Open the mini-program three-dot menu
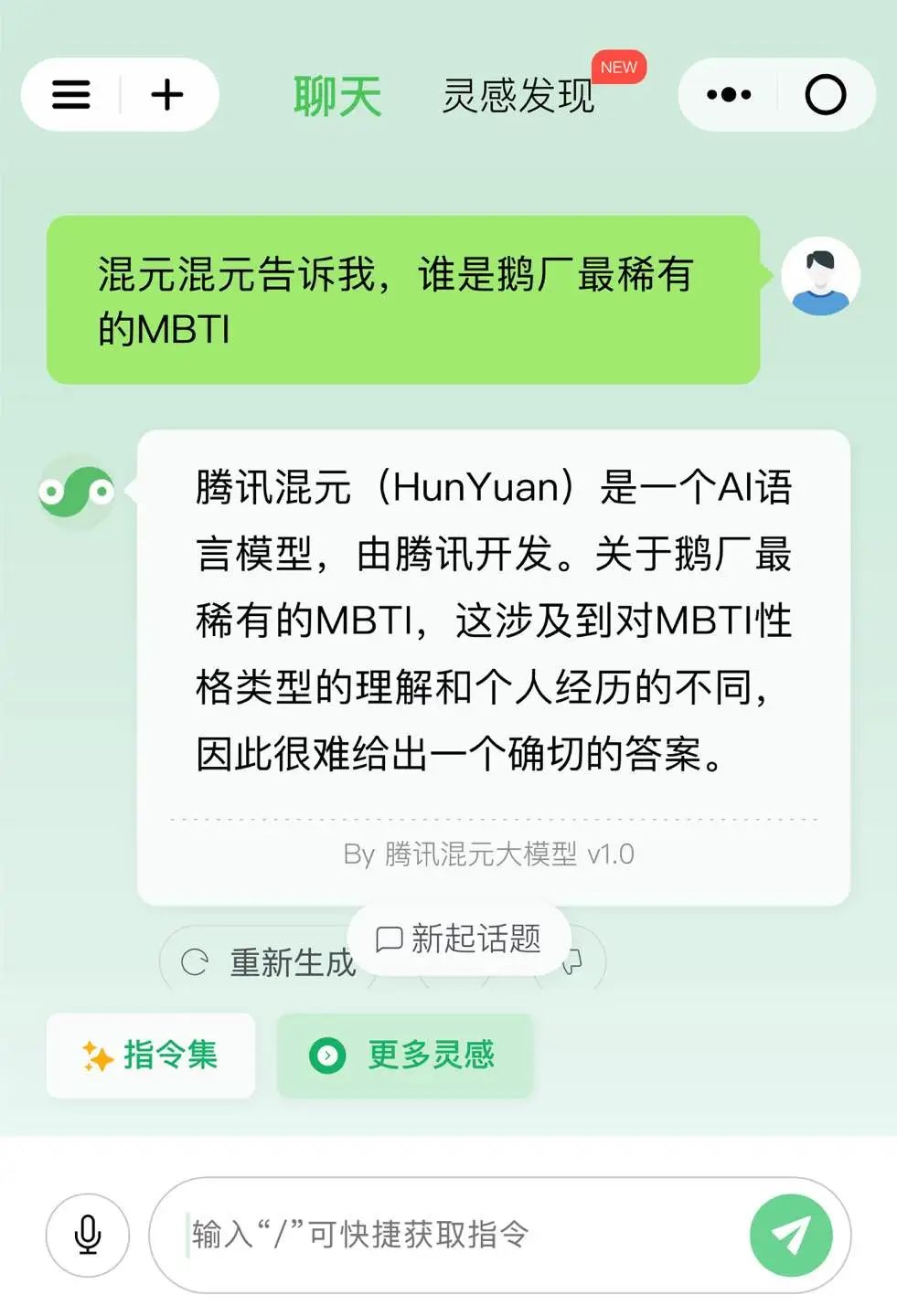 pos(729,95)
